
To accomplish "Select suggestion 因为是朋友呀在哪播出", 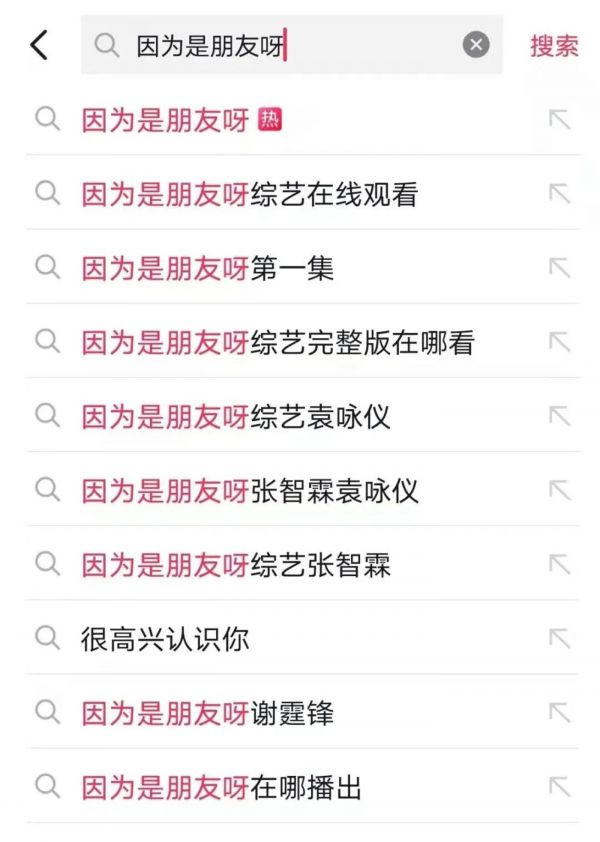I will (x=221, y=787).
